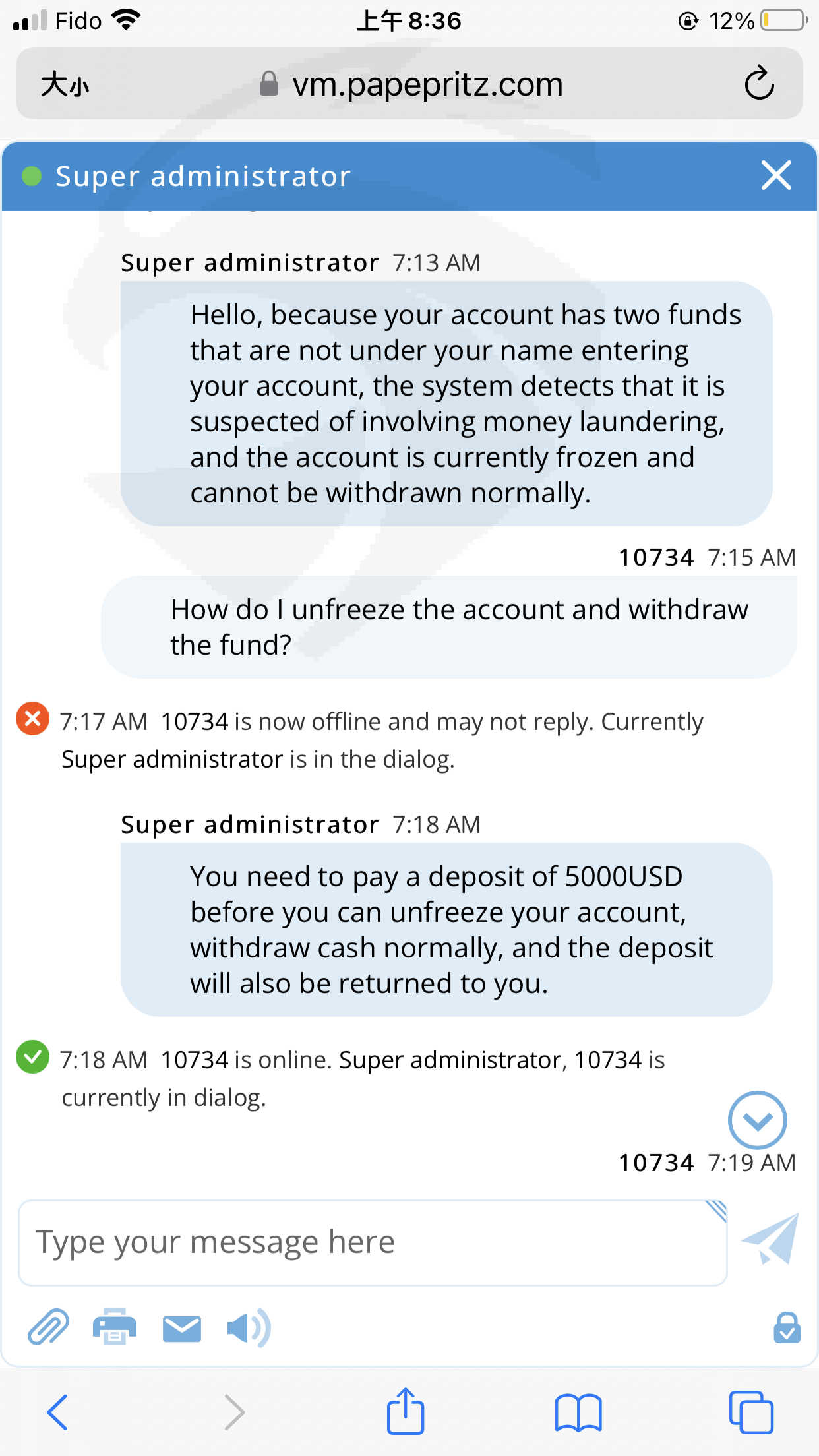Focus the 'Type your message here' field
Viewport: 819px width, 1456px height.
[373, 1242]
